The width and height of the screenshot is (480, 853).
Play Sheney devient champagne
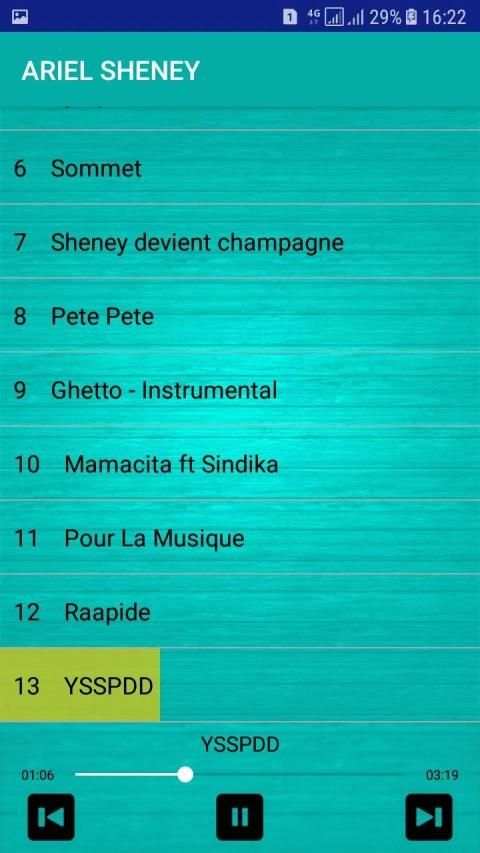[x=240, y=242]
